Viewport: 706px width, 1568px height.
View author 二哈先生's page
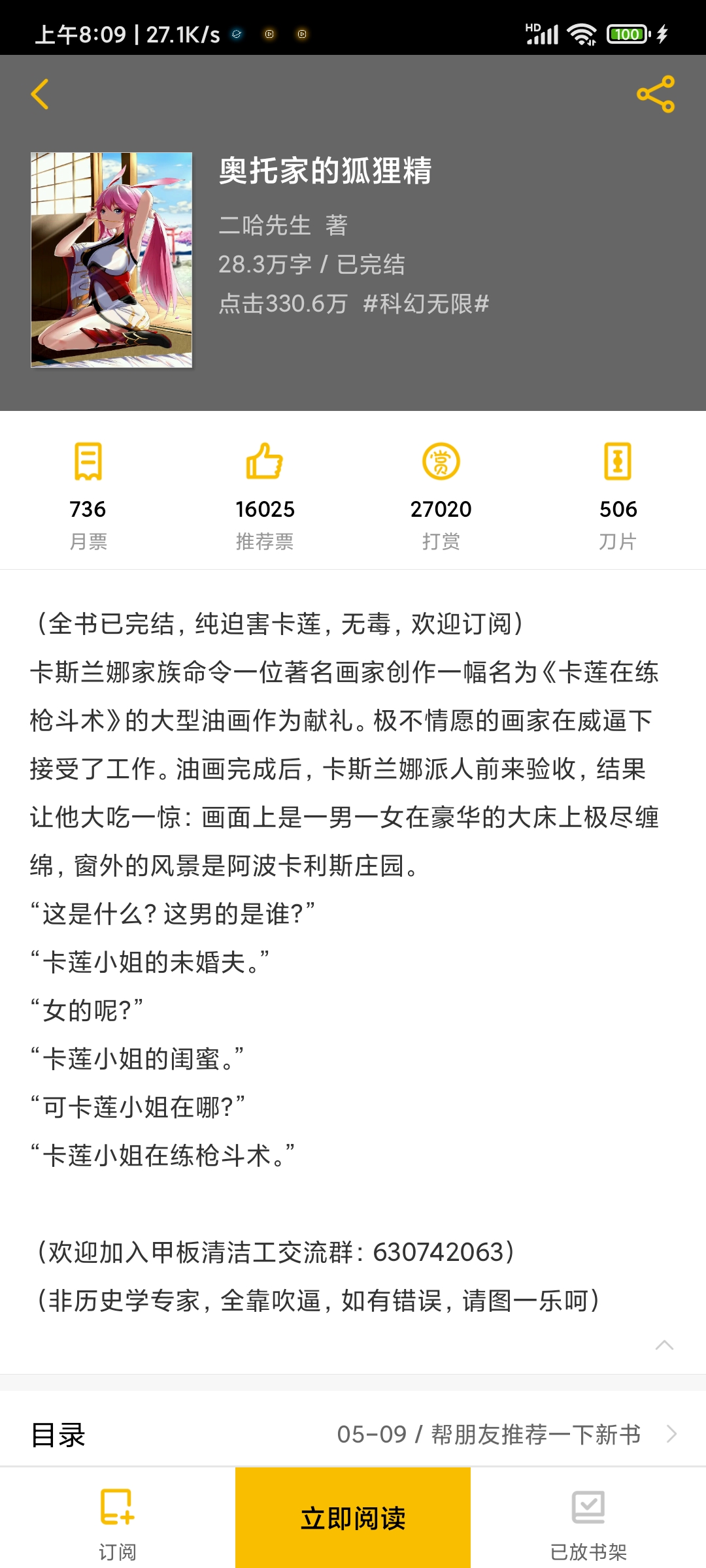tap(265, 225)
